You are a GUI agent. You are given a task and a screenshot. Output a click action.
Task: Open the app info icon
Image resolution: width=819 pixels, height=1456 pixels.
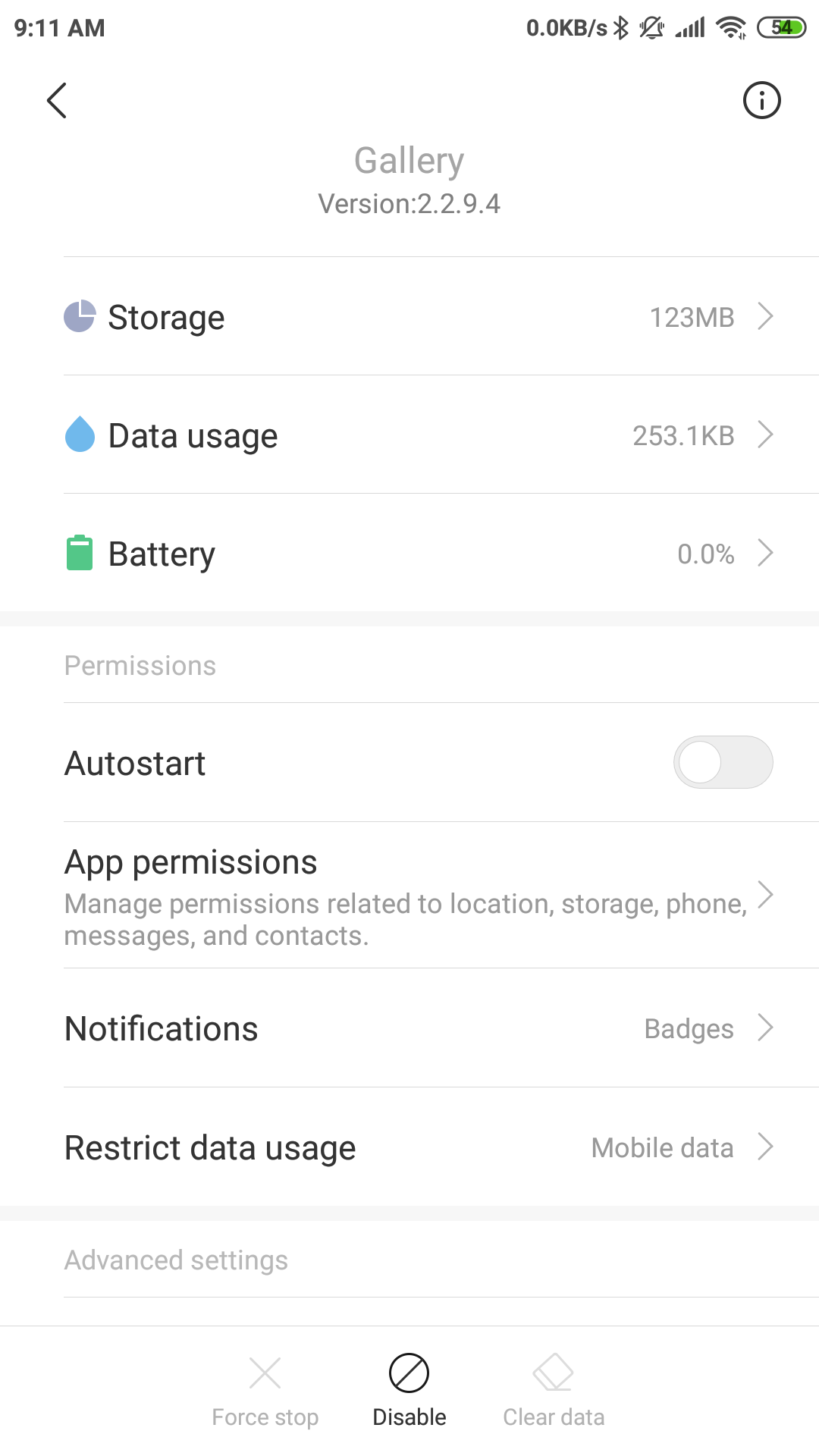pyautogui.click(x=761, y=100)
